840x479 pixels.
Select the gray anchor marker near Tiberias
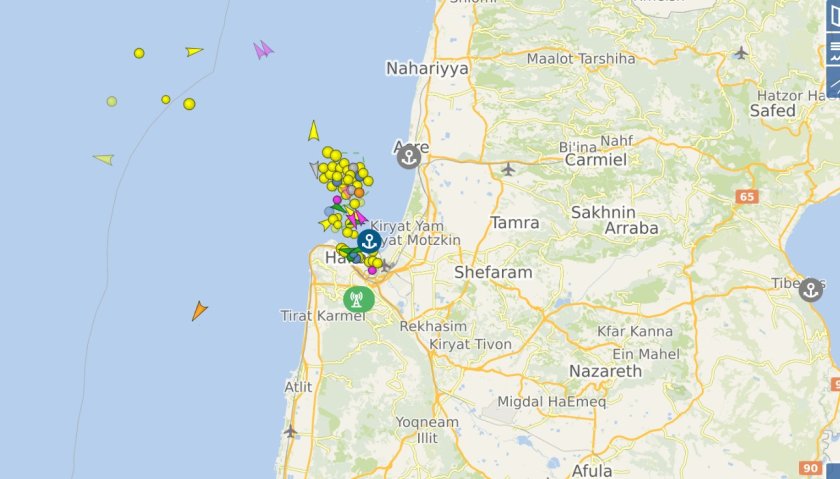click(x=810, y=290)
